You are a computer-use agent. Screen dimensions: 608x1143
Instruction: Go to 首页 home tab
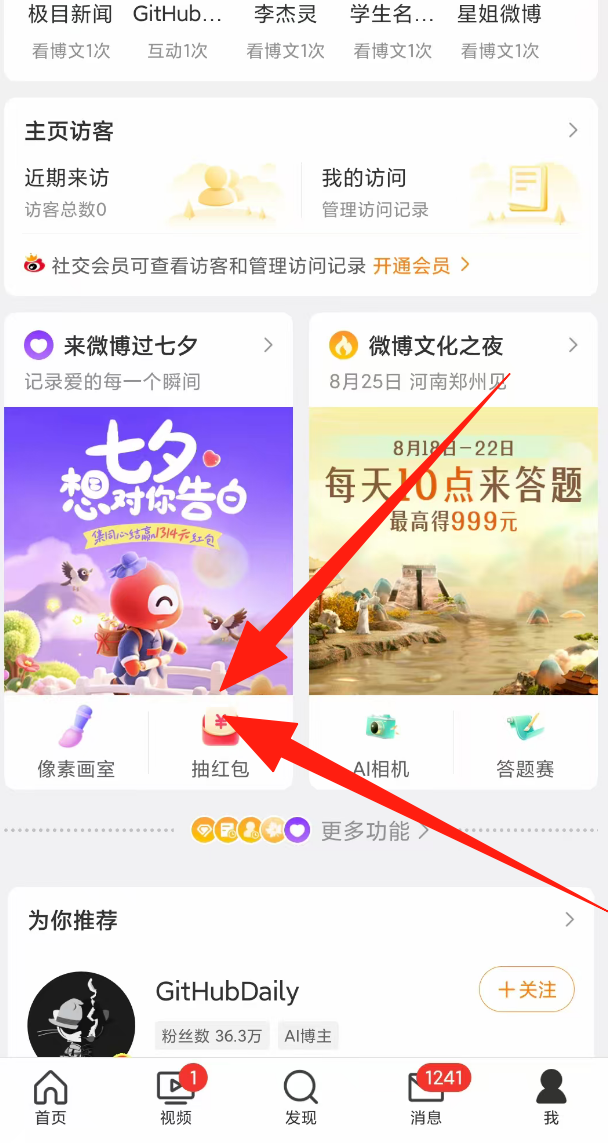point(50,1097)
